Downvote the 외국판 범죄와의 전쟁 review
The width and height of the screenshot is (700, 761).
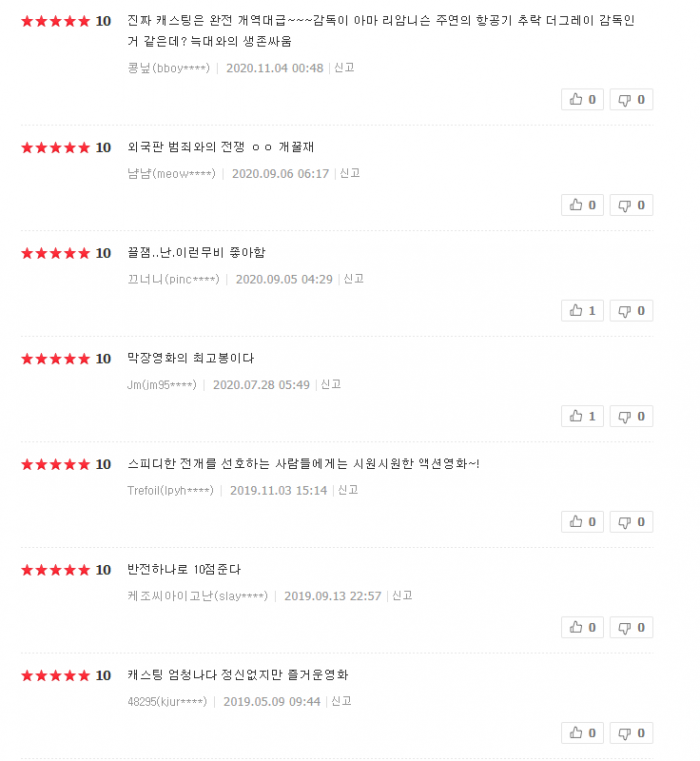(631, 205)
